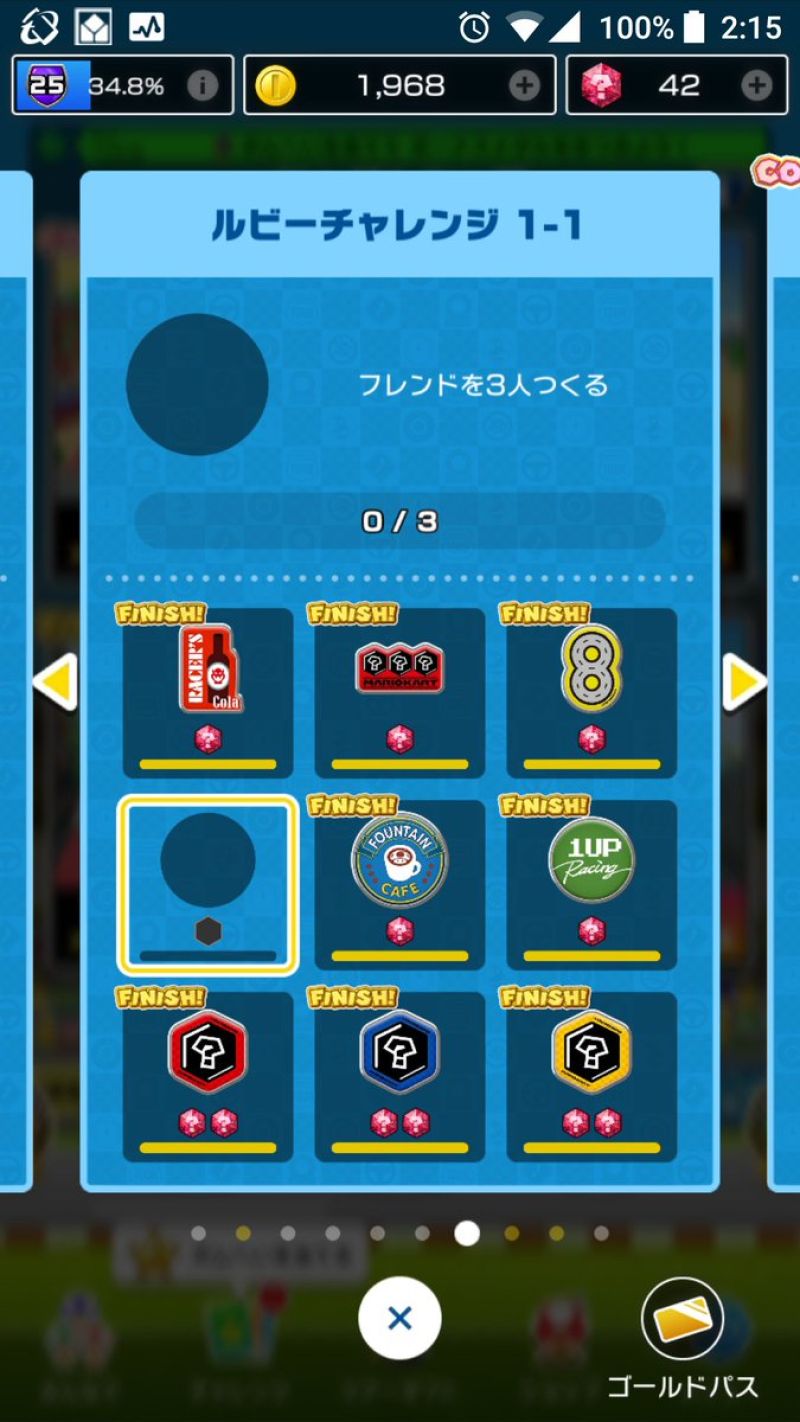This screenshot has height=1422, width=800.
Task: Show player level info icon
Action: click(x=202, y=86)
